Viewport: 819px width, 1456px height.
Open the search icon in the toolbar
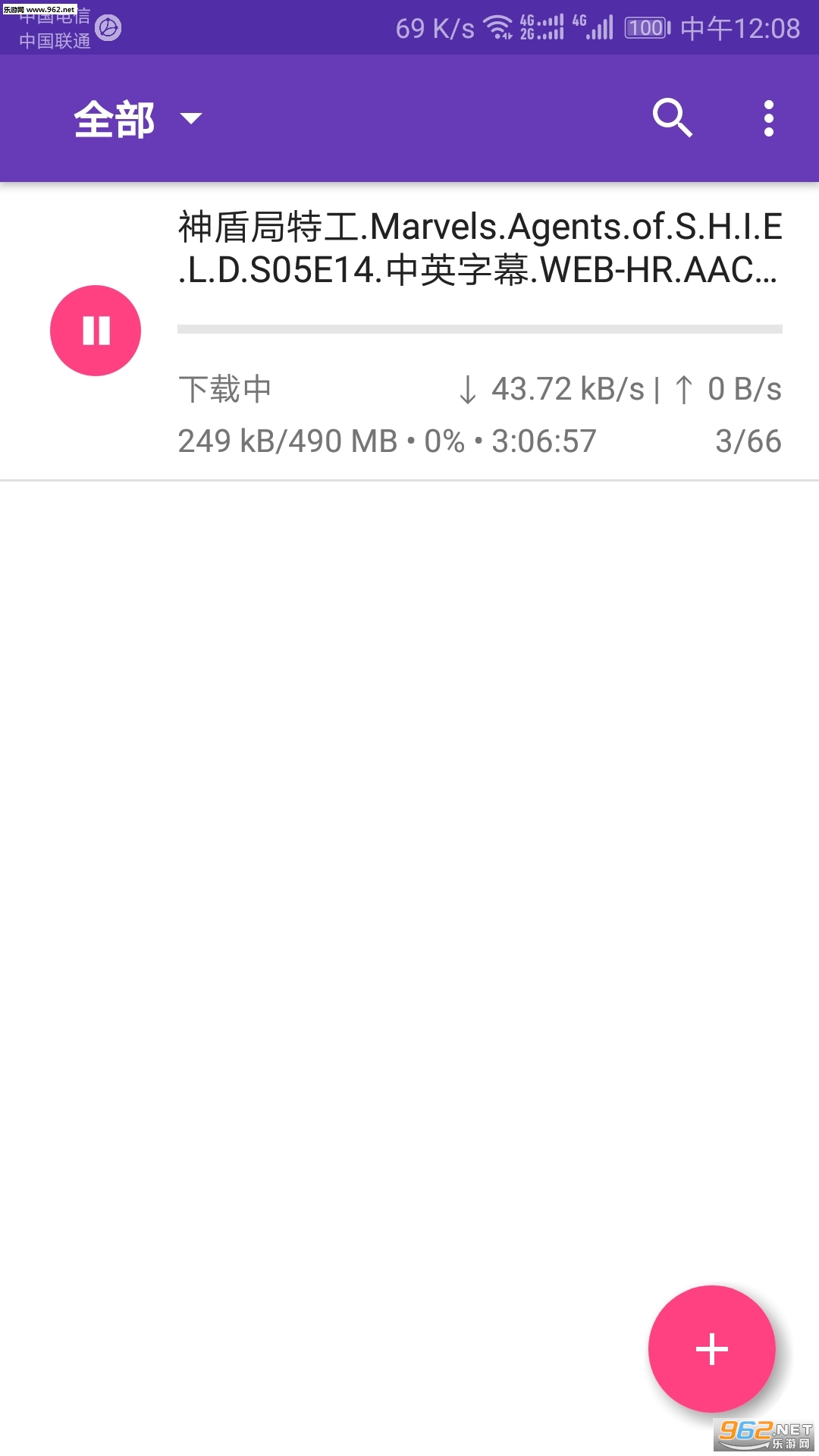tap(672, 118)
